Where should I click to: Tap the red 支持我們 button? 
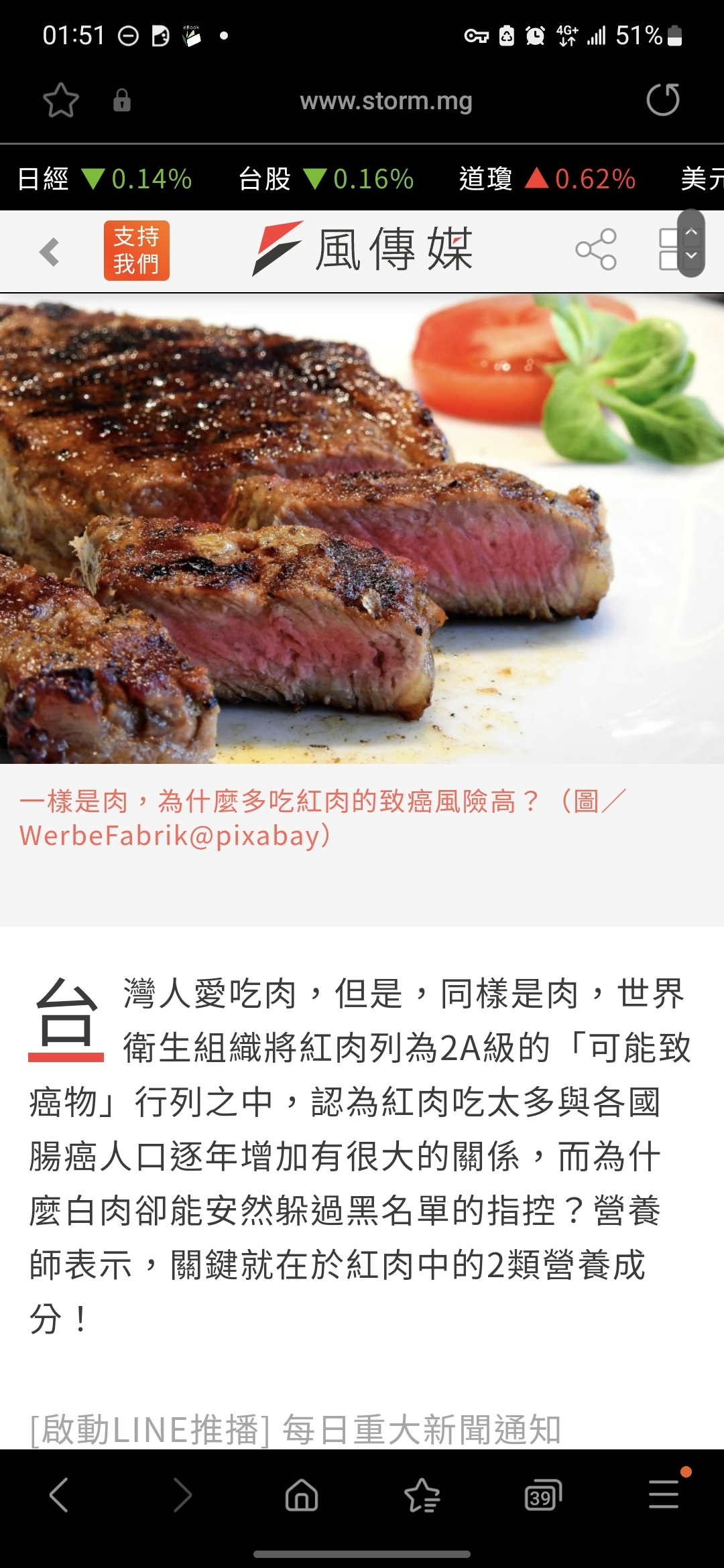(136, 251)
